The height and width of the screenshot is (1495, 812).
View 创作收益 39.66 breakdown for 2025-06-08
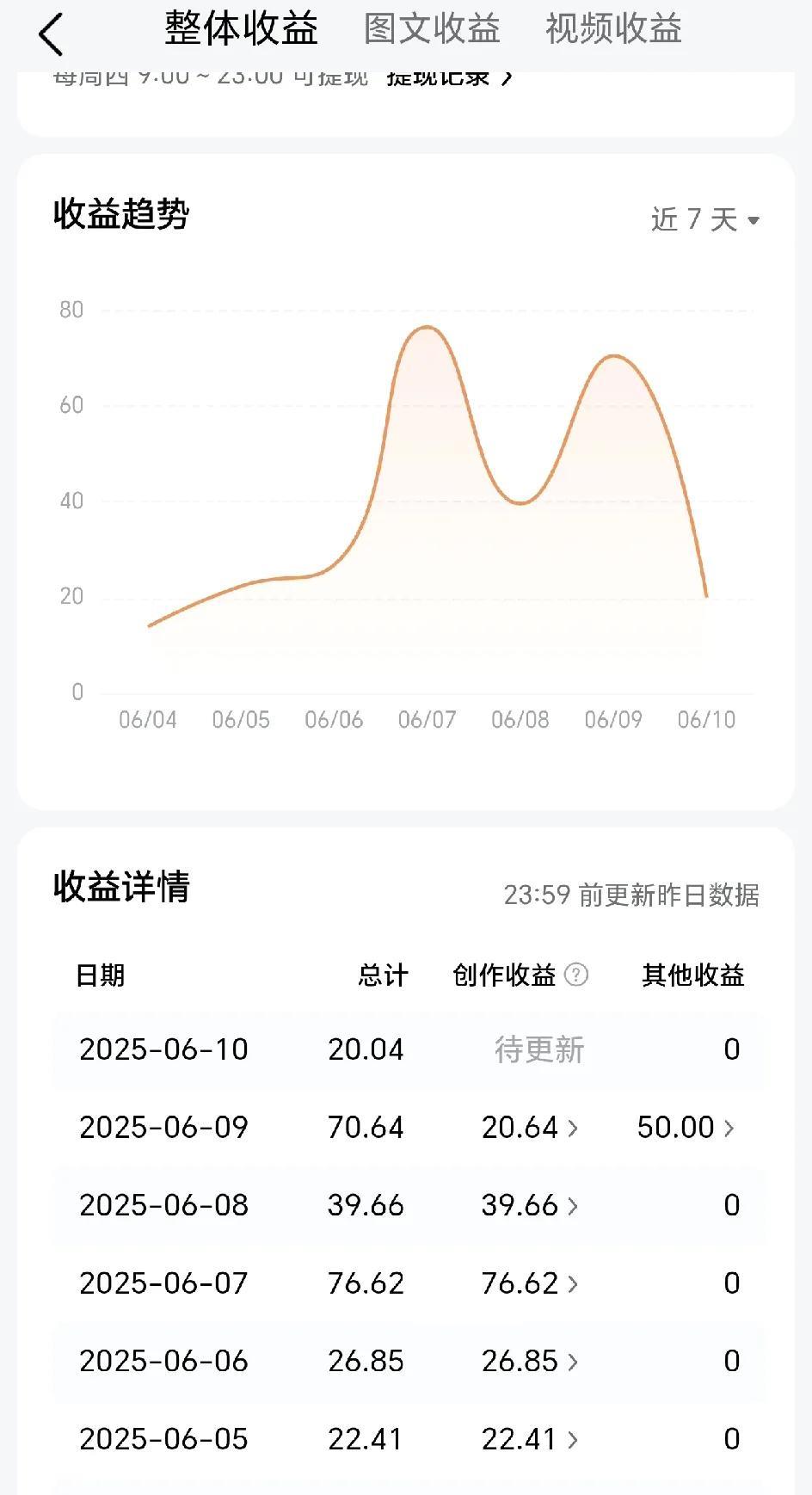pos(530,1205)
